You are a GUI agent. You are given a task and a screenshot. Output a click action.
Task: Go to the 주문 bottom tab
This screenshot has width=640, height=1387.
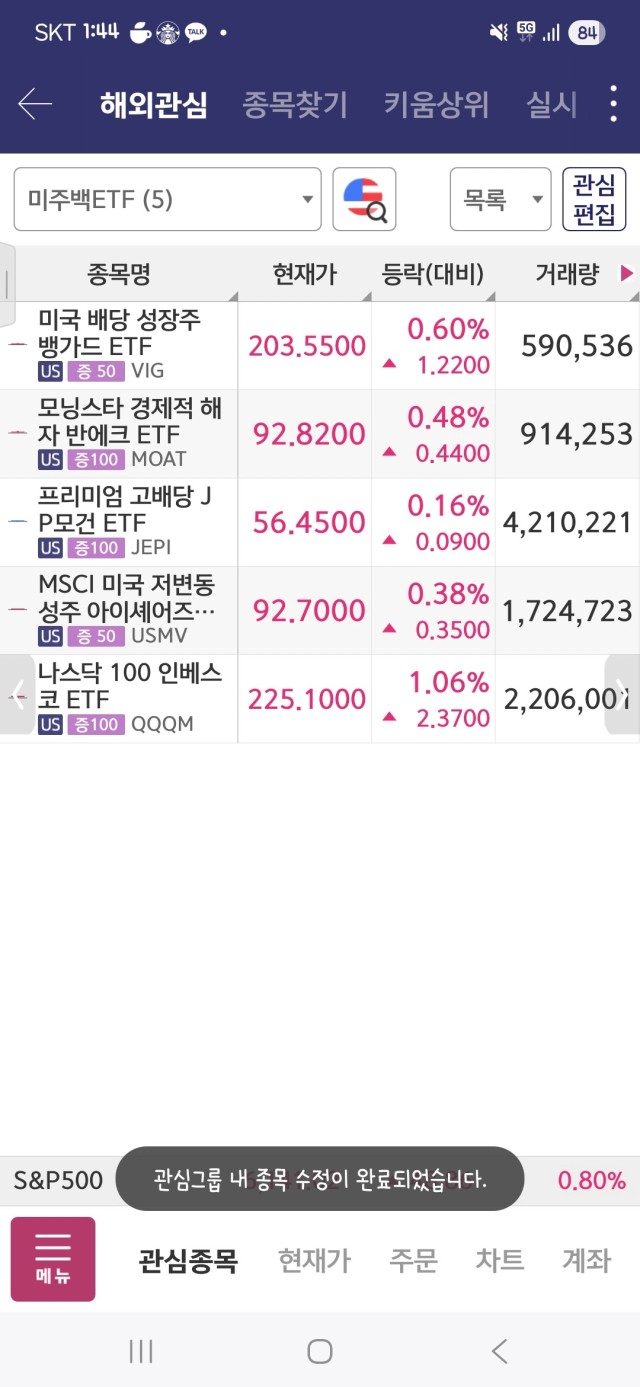pyautogui.click(x=413, y=1260)
